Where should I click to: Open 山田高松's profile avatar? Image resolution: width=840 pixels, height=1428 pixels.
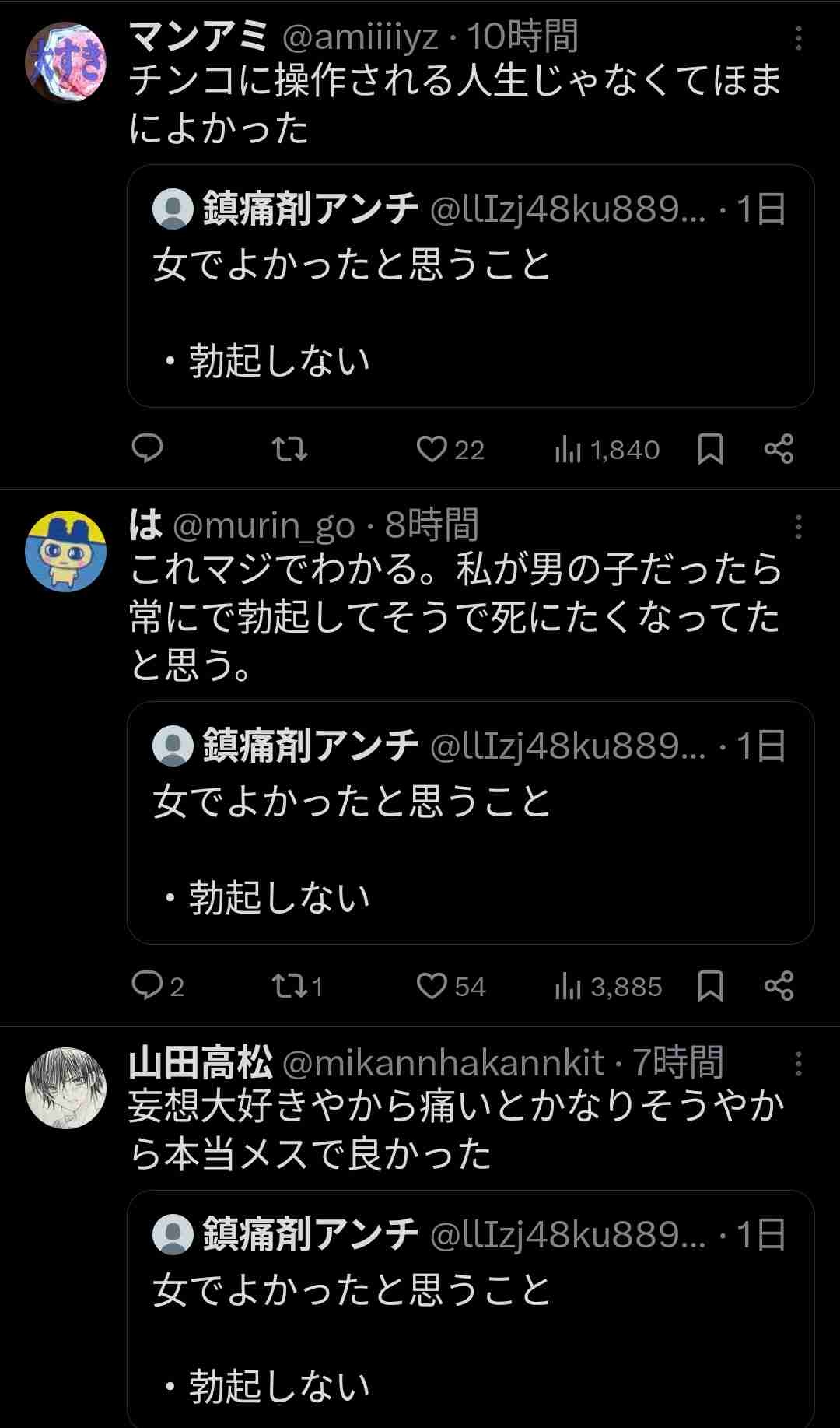click(x=66, y=1087)
